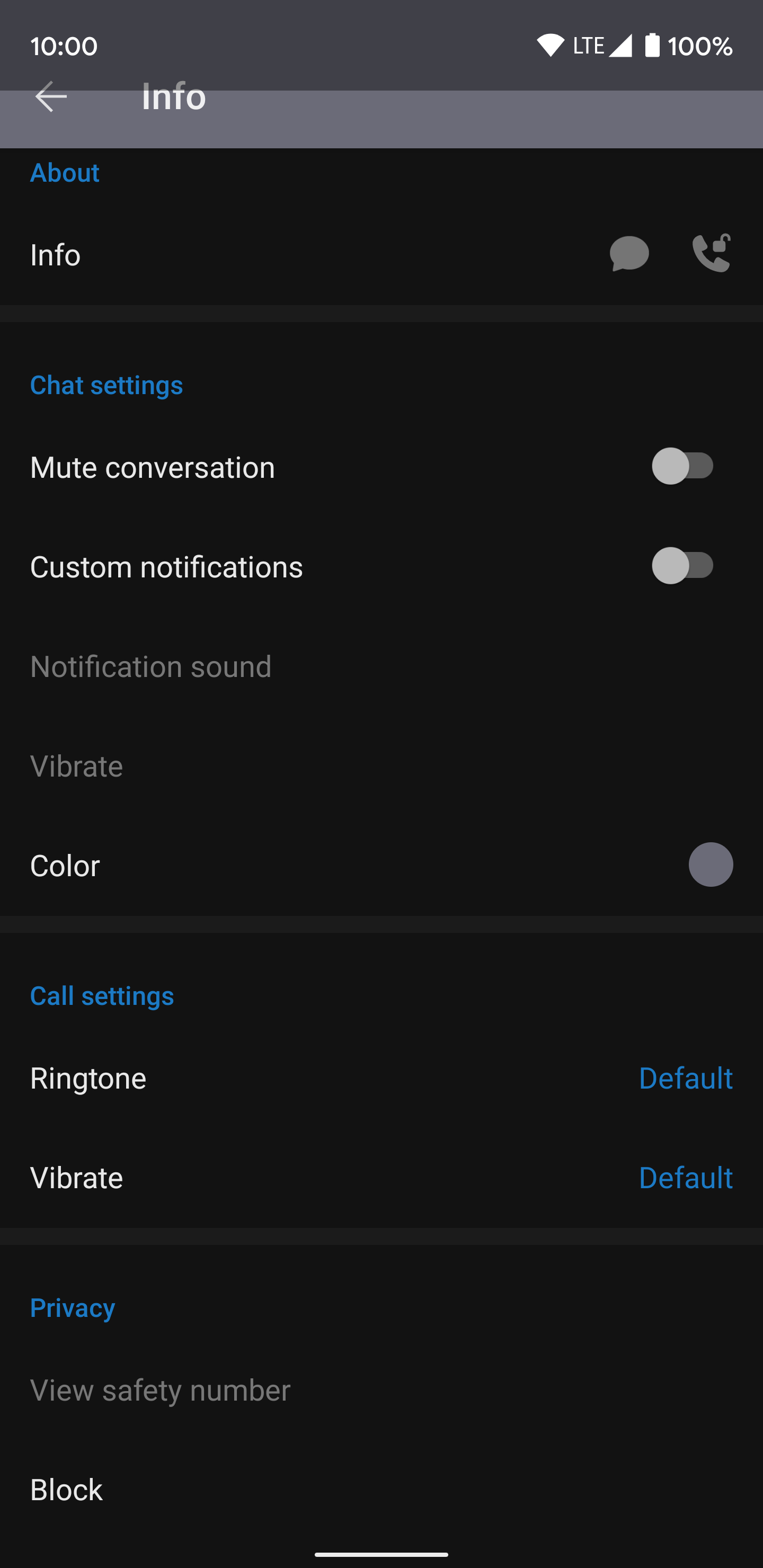Turn on Custom notifications

(x=681, y=565)
